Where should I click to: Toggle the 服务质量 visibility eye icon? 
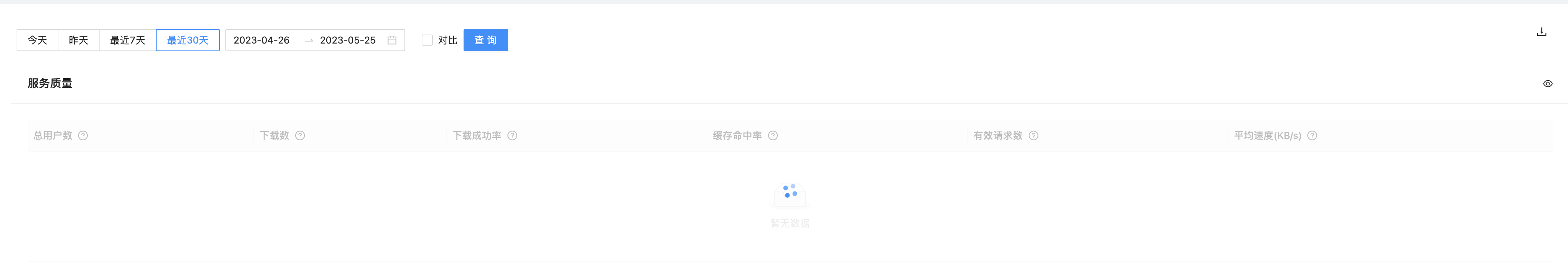[1547, 84]
